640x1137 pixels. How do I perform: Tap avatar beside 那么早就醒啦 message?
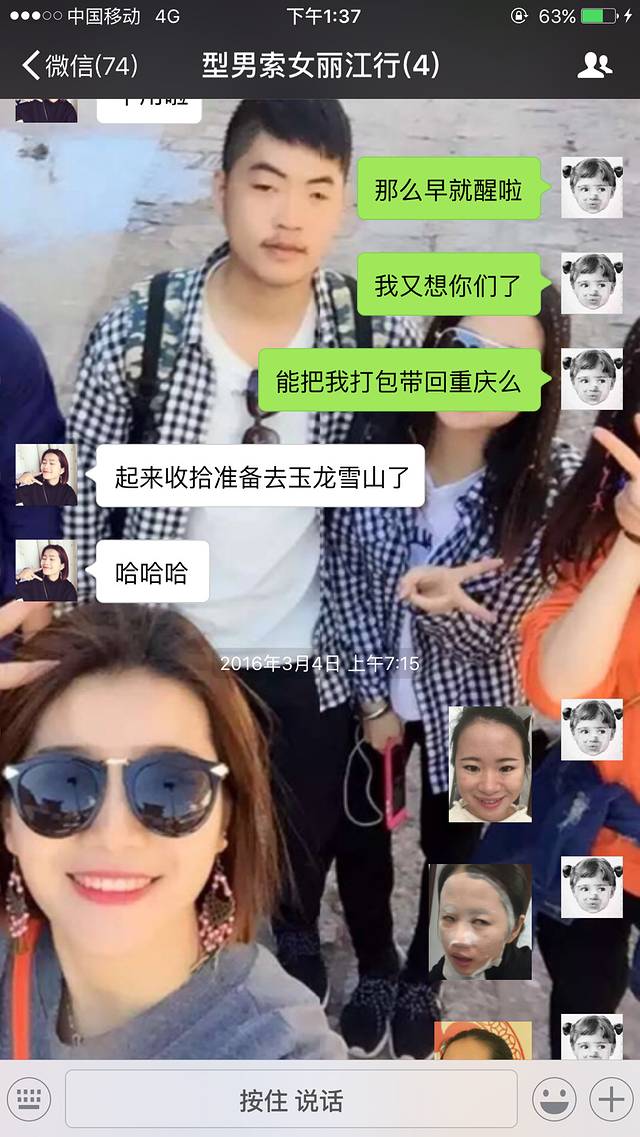[x=591, y=188]
